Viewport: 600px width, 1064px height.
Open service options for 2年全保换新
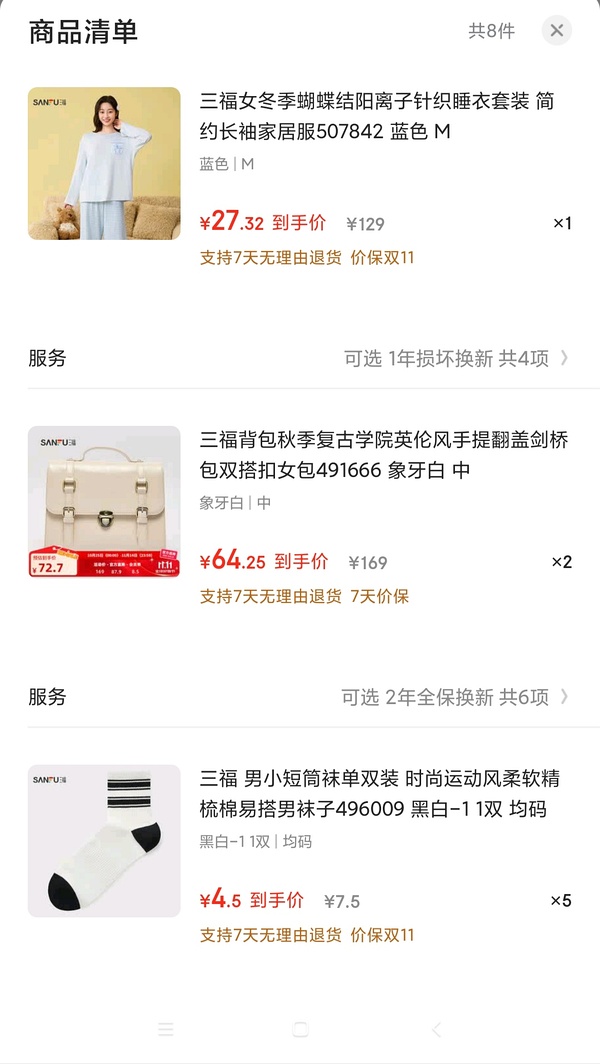pos(455,697)
